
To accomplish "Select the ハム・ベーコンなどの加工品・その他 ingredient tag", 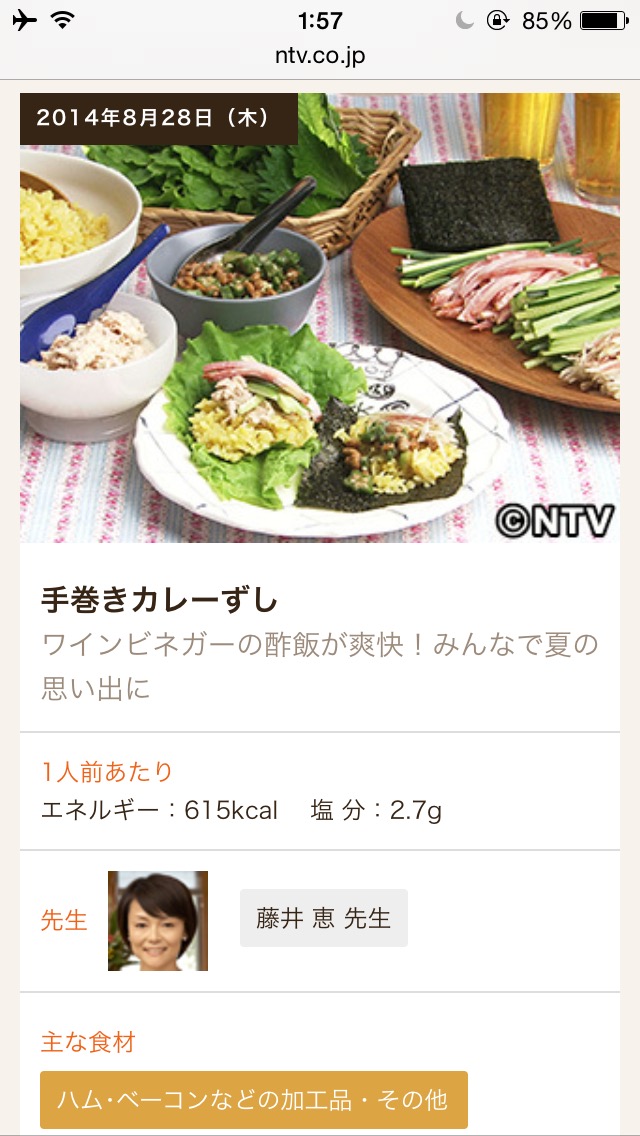I will 253,1100.
